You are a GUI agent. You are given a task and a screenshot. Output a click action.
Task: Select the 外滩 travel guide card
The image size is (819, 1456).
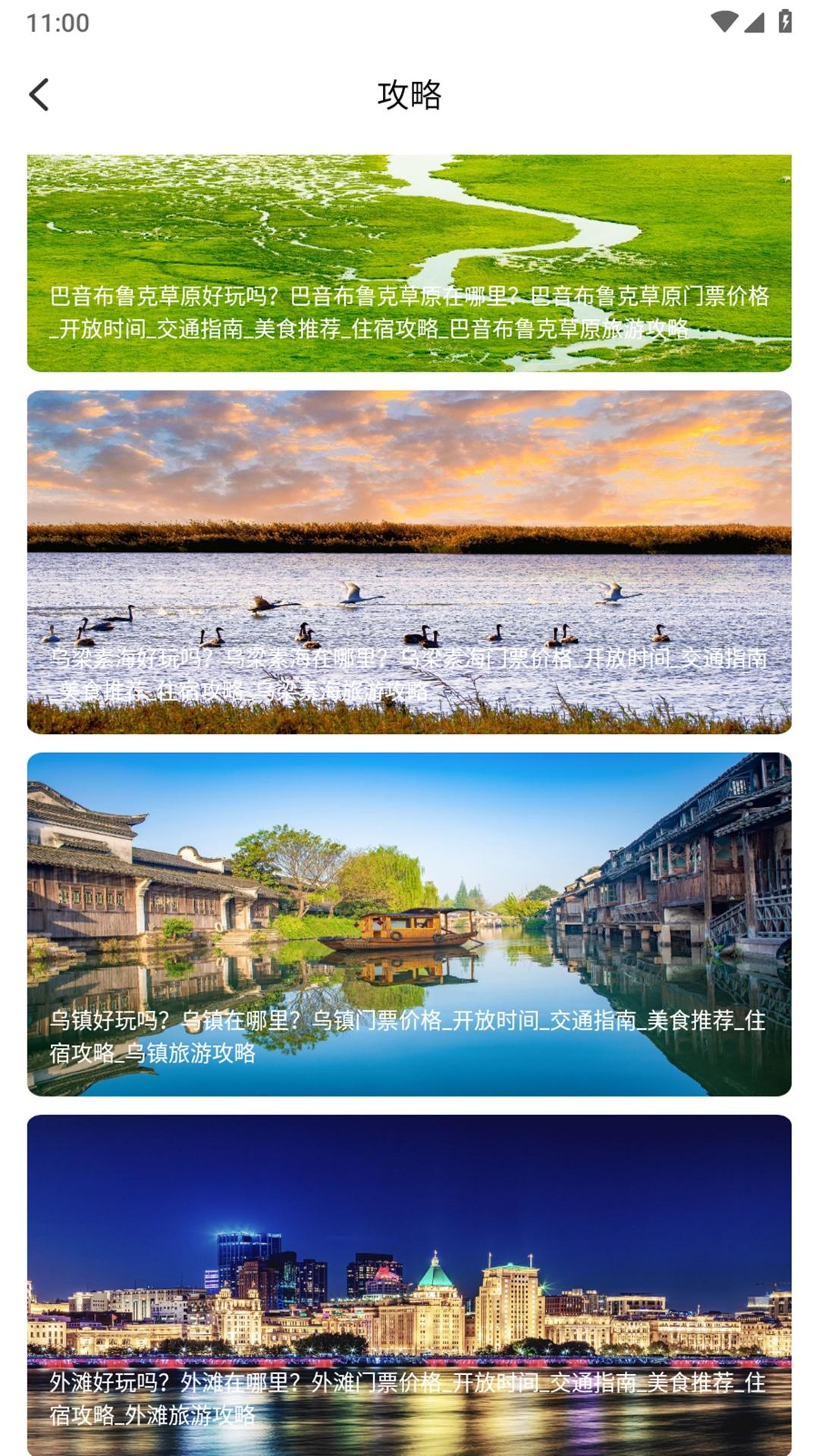click(x=409, y=1285)
